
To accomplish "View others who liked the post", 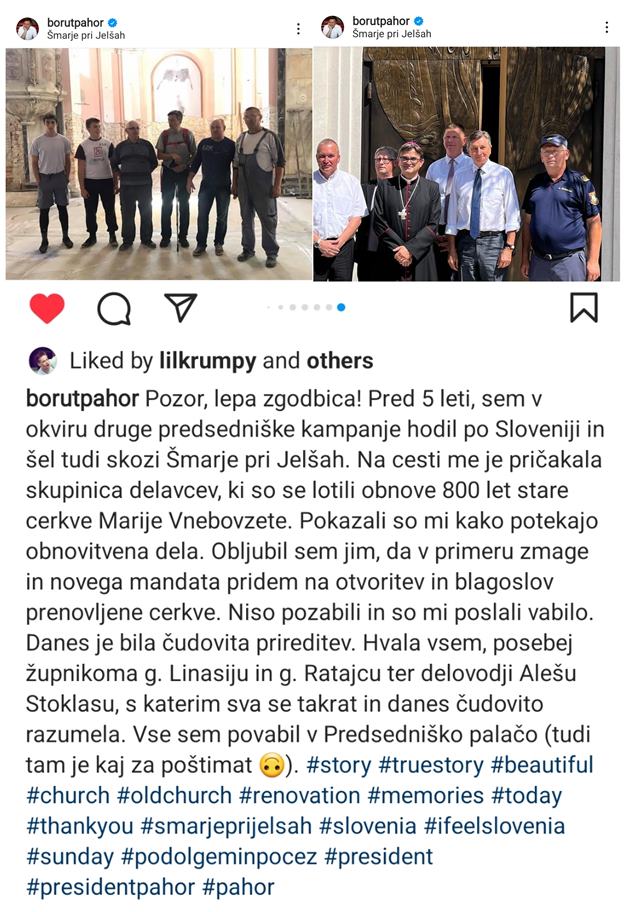I will [x=339, y=361].
